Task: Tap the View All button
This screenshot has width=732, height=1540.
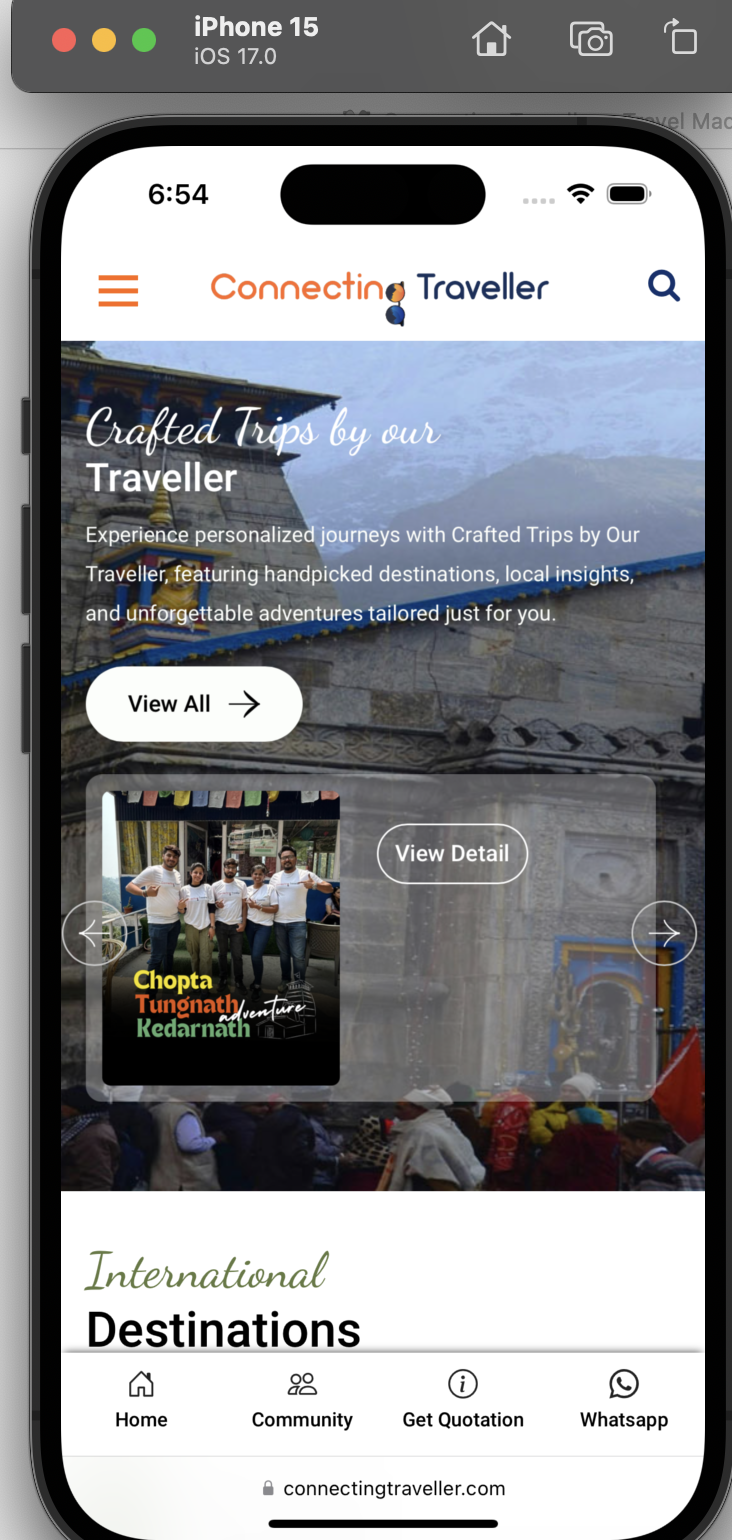Action: (194, 704)
